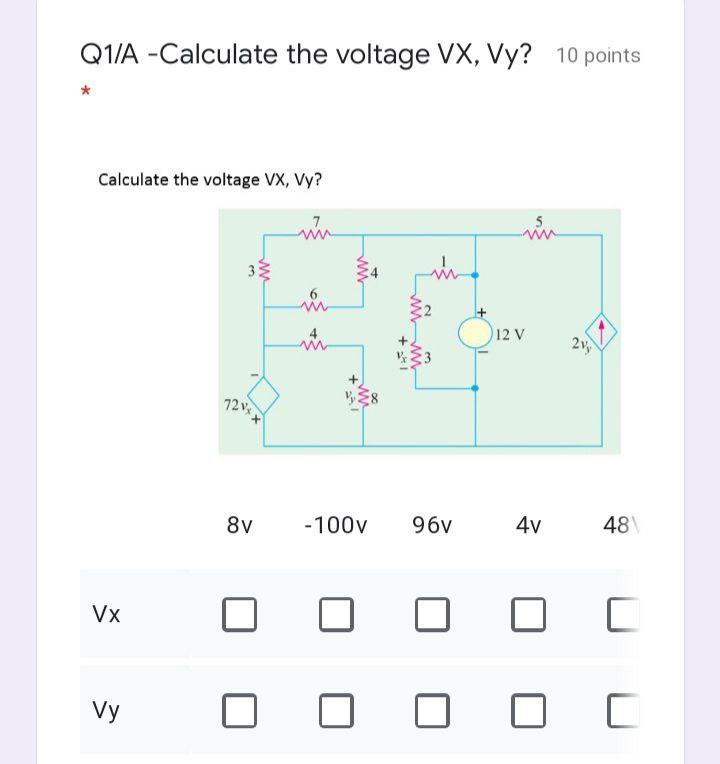Check the 48V checkbox for Vx
The height and width of the screenshot is (764, 720).
click(x=620, y=614)
